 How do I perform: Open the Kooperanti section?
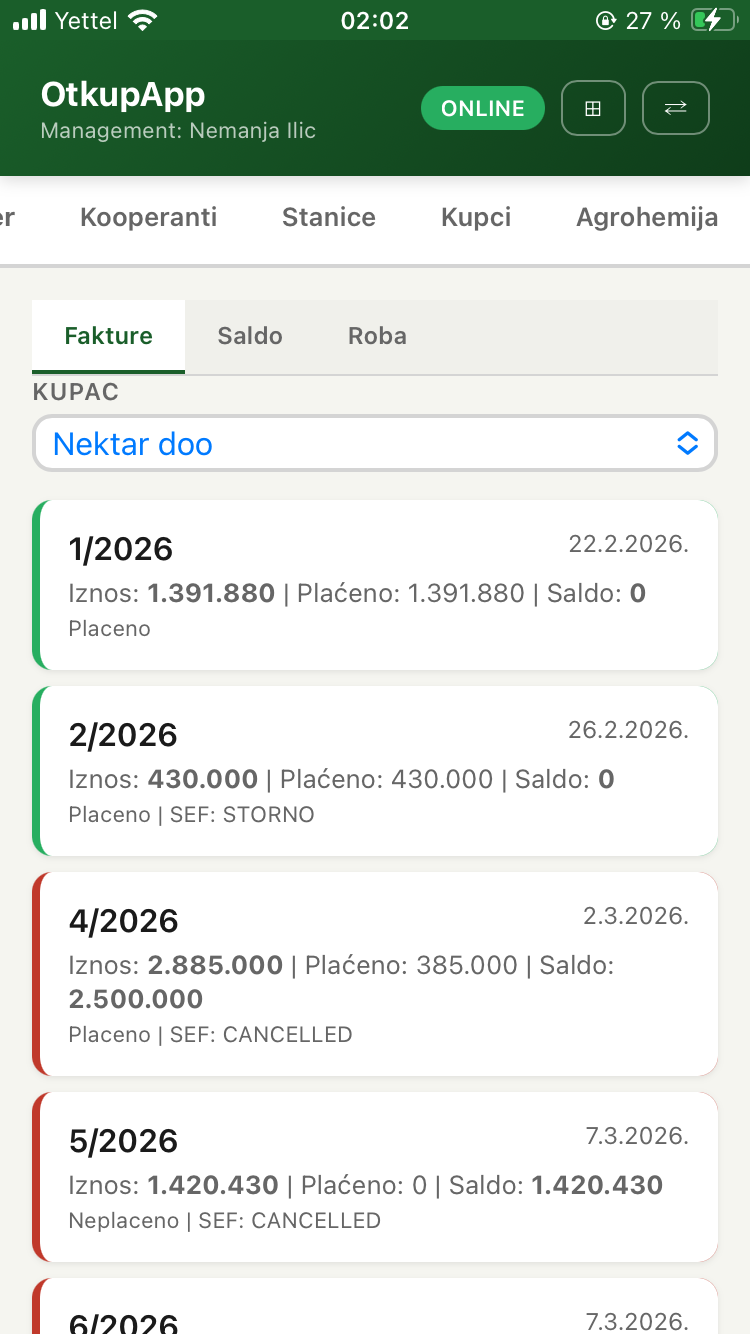[x=148, y=217]
